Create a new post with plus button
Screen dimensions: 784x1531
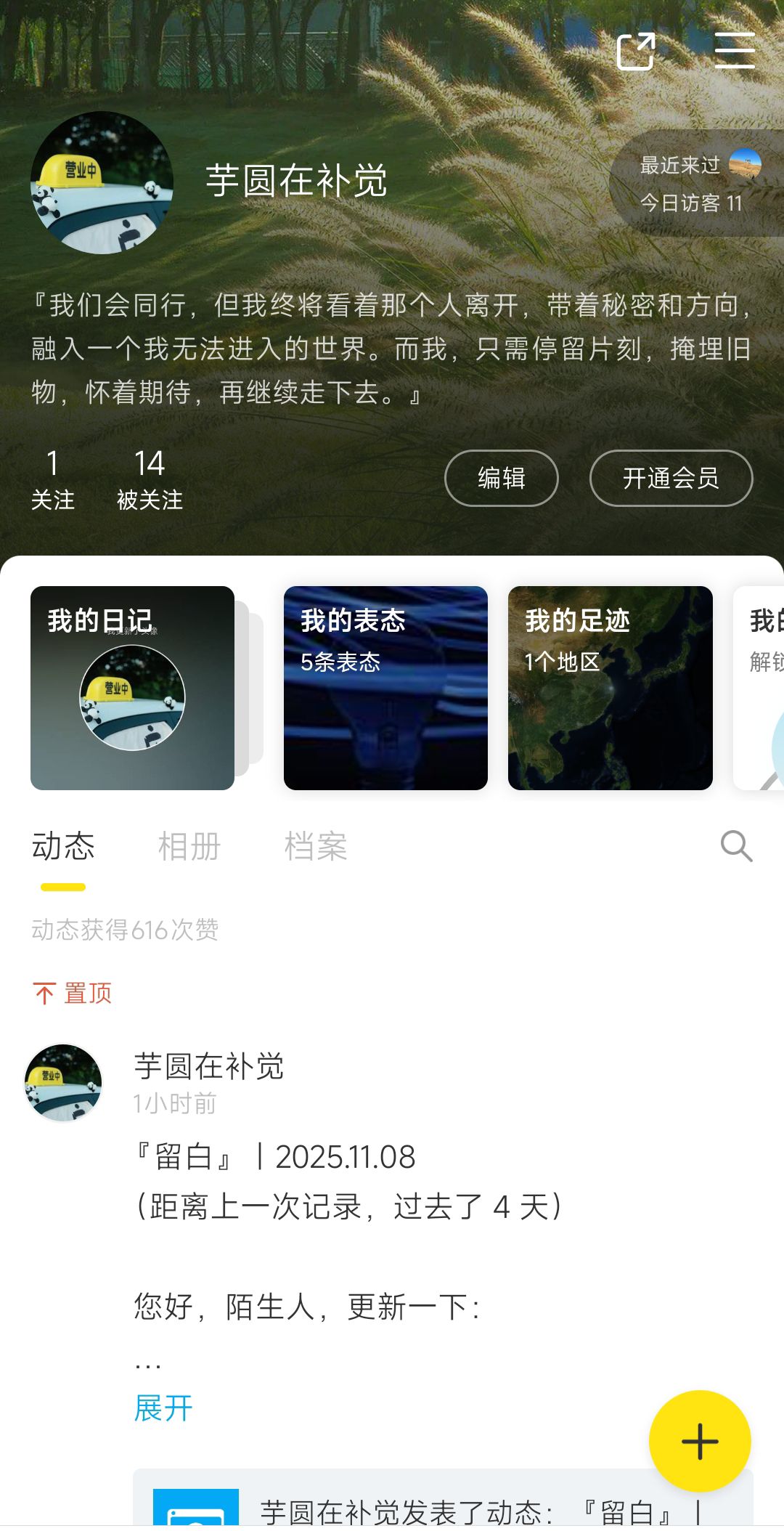[700, 1441]
